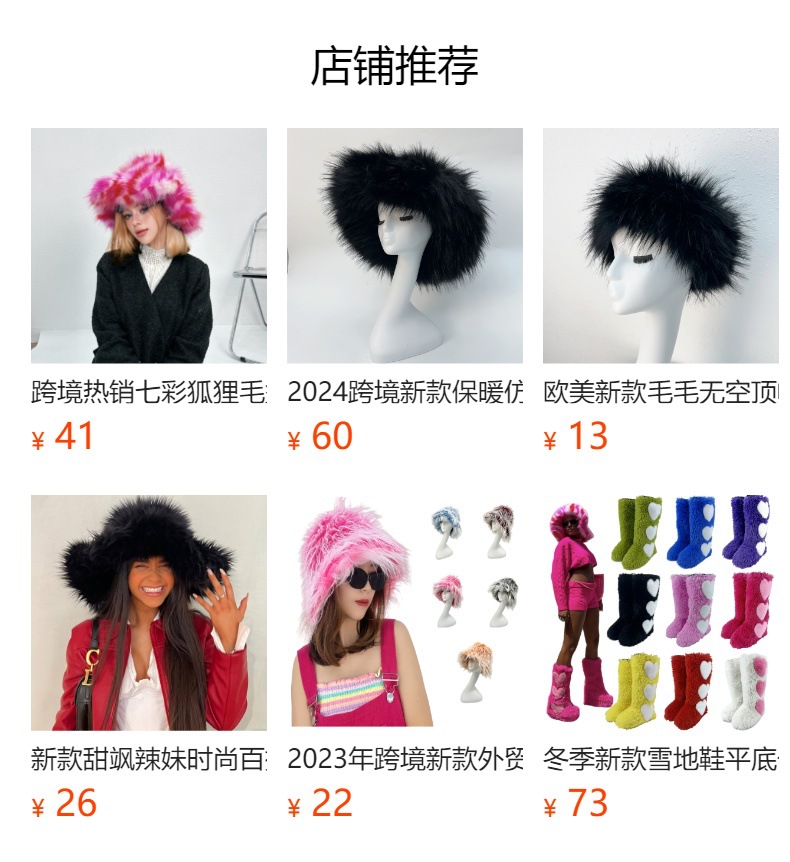Open the ¥13 fluffy topless headband item
Image resolution: width=790 pixels, height=862 pixels.
coord(661,246)
